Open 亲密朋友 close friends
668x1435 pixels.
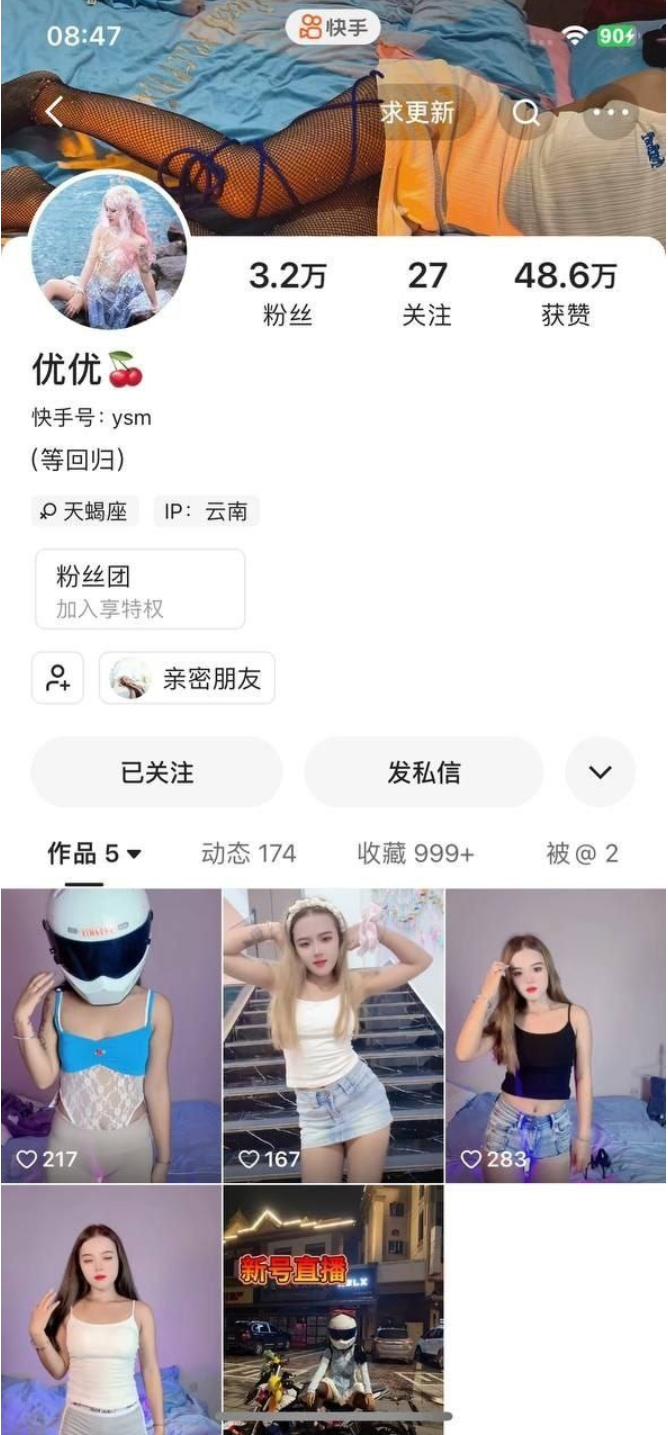187,679
